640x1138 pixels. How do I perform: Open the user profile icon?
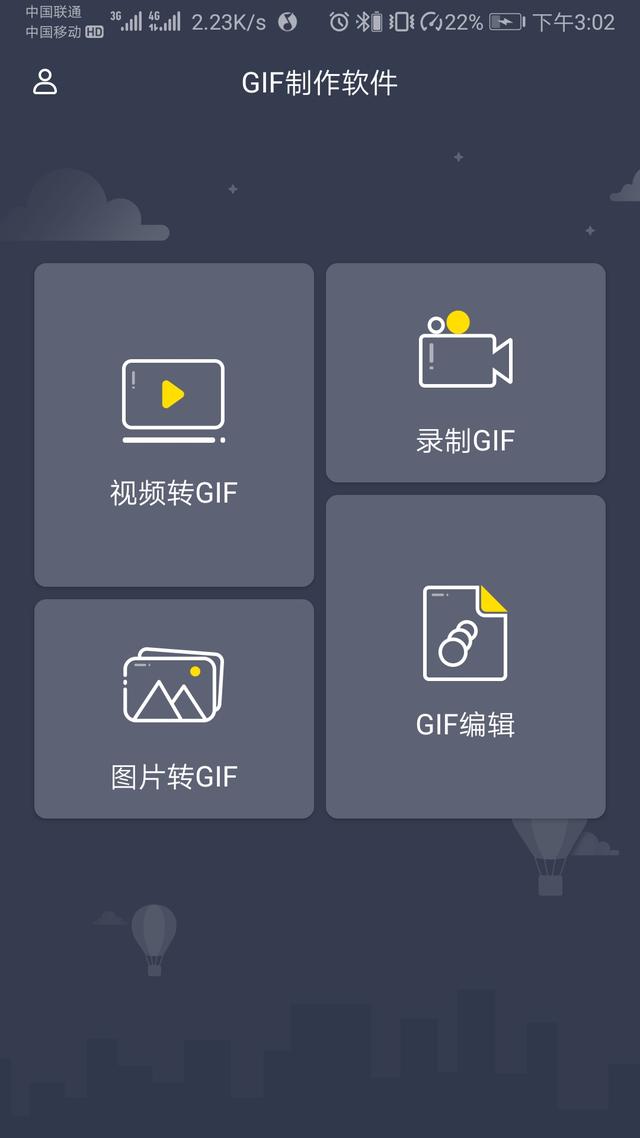coord(45,82)
